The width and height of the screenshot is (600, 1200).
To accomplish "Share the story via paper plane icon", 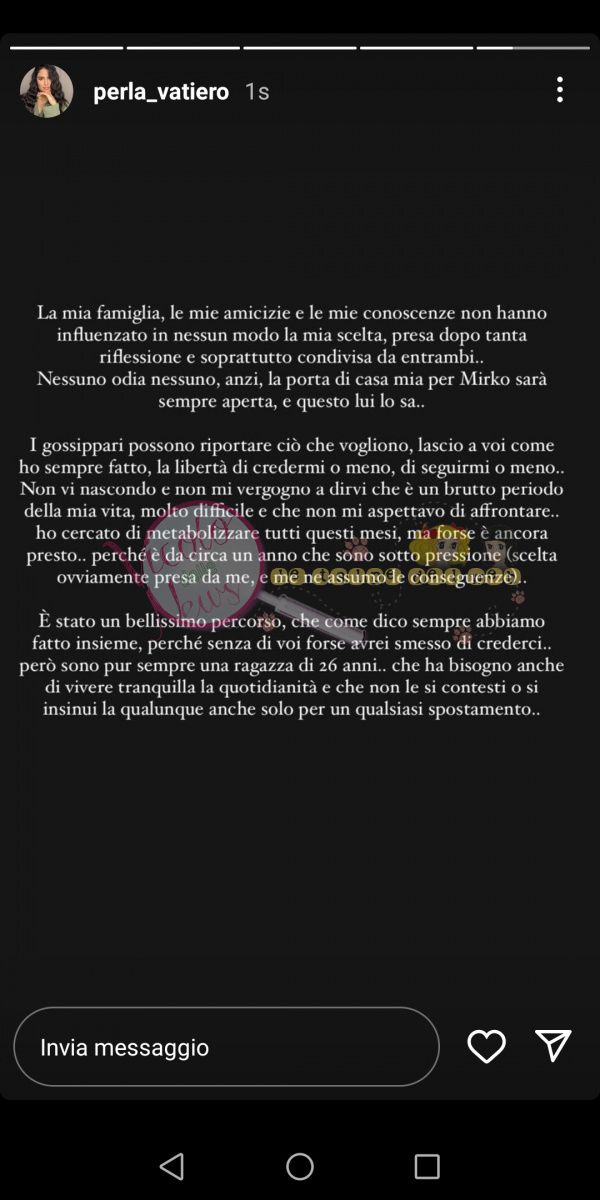I will pos(553,1045).
